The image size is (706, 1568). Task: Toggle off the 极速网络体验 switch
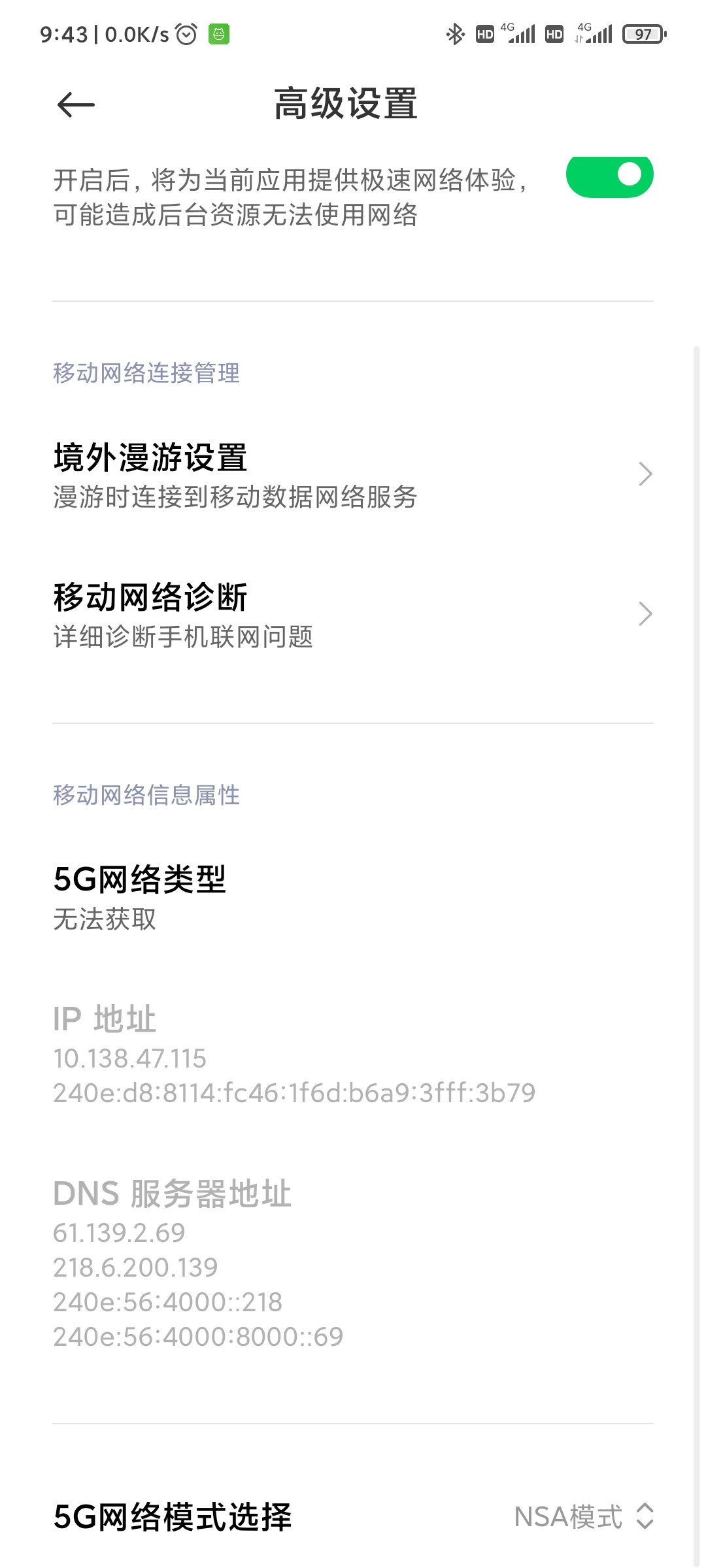(x=609, y=176)
